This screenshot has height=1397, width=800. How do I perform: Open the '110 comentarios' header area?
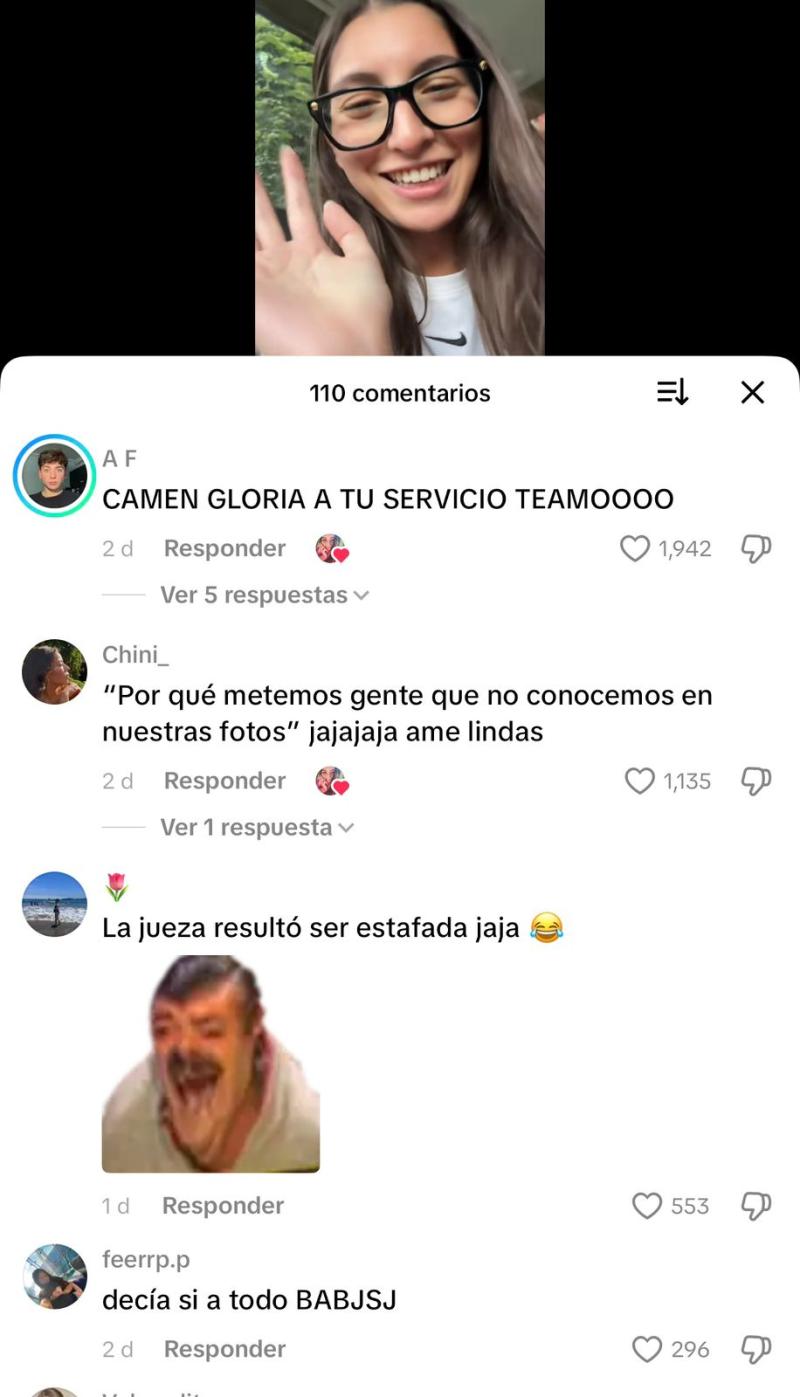coord(399,393)
